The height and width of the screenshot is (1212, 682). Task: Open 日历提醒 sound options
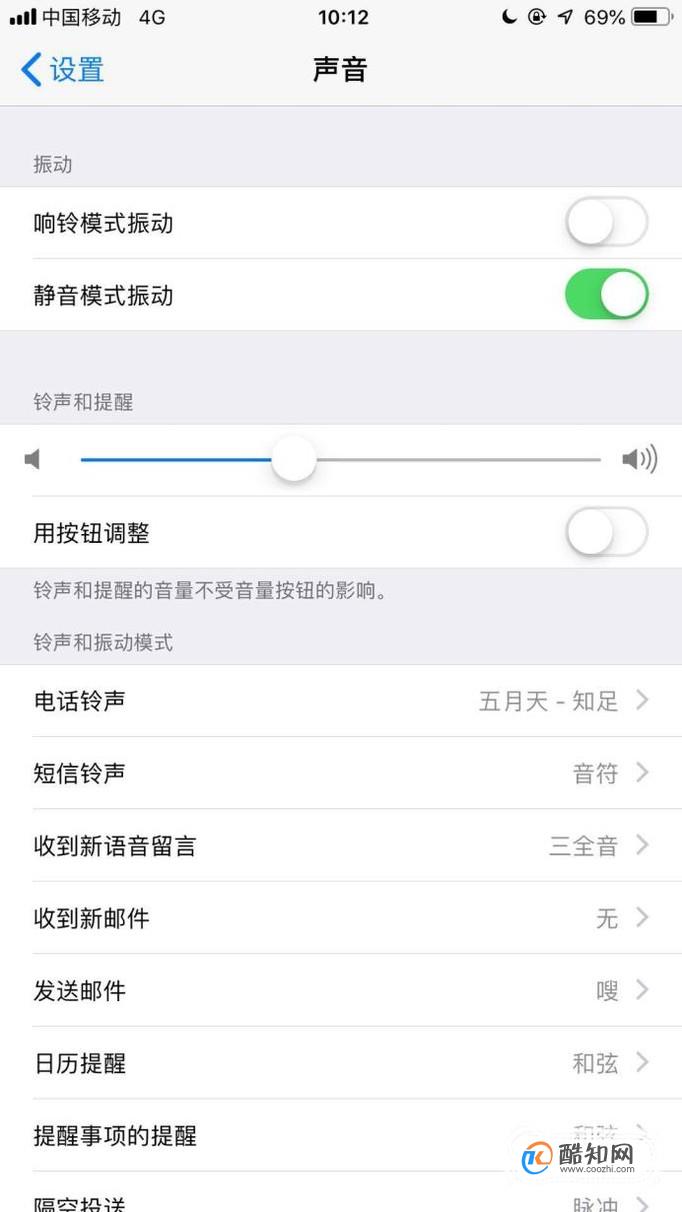(341, 1063)
